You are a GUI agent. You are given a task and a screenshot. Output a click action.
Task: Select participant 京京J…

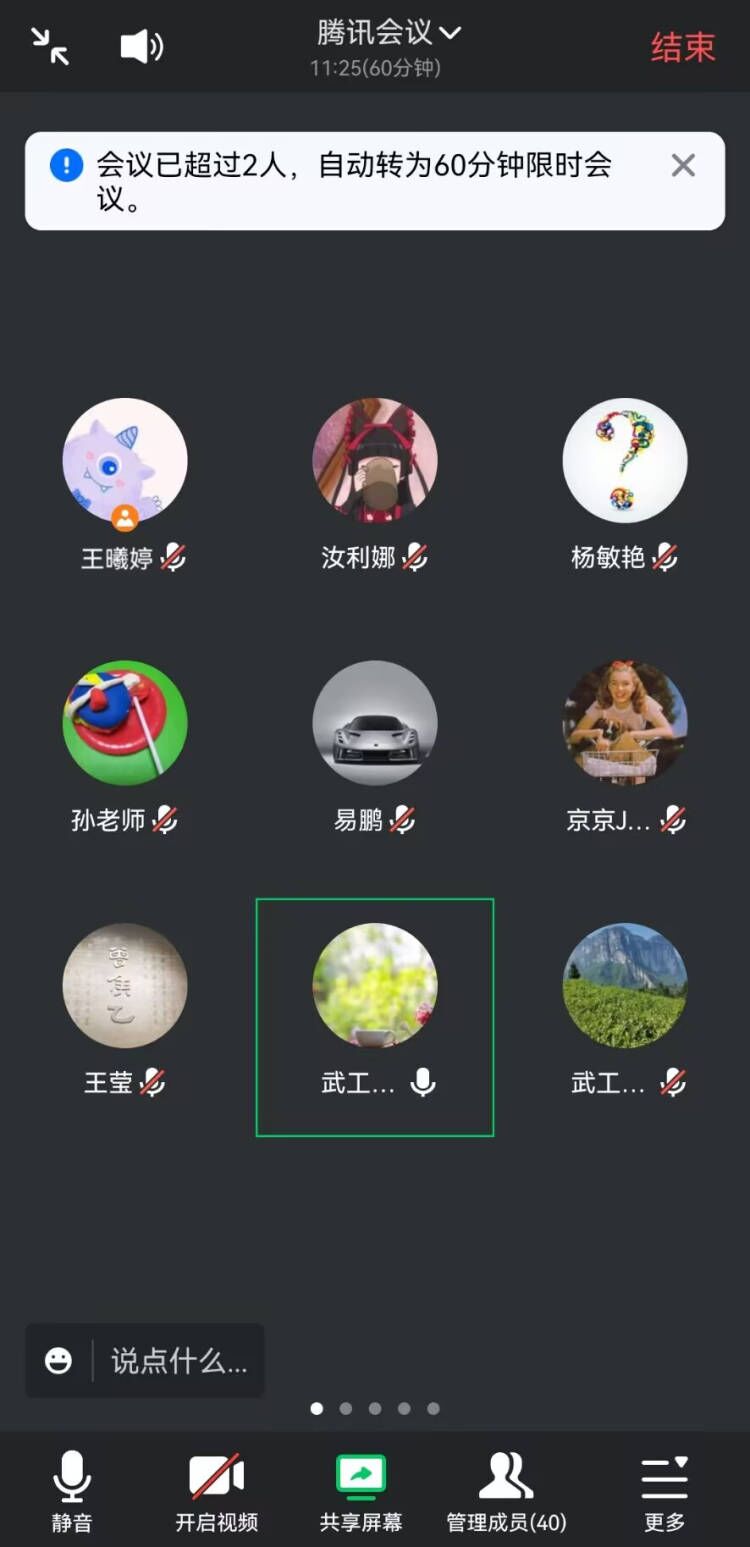click(x=625, y=723)
